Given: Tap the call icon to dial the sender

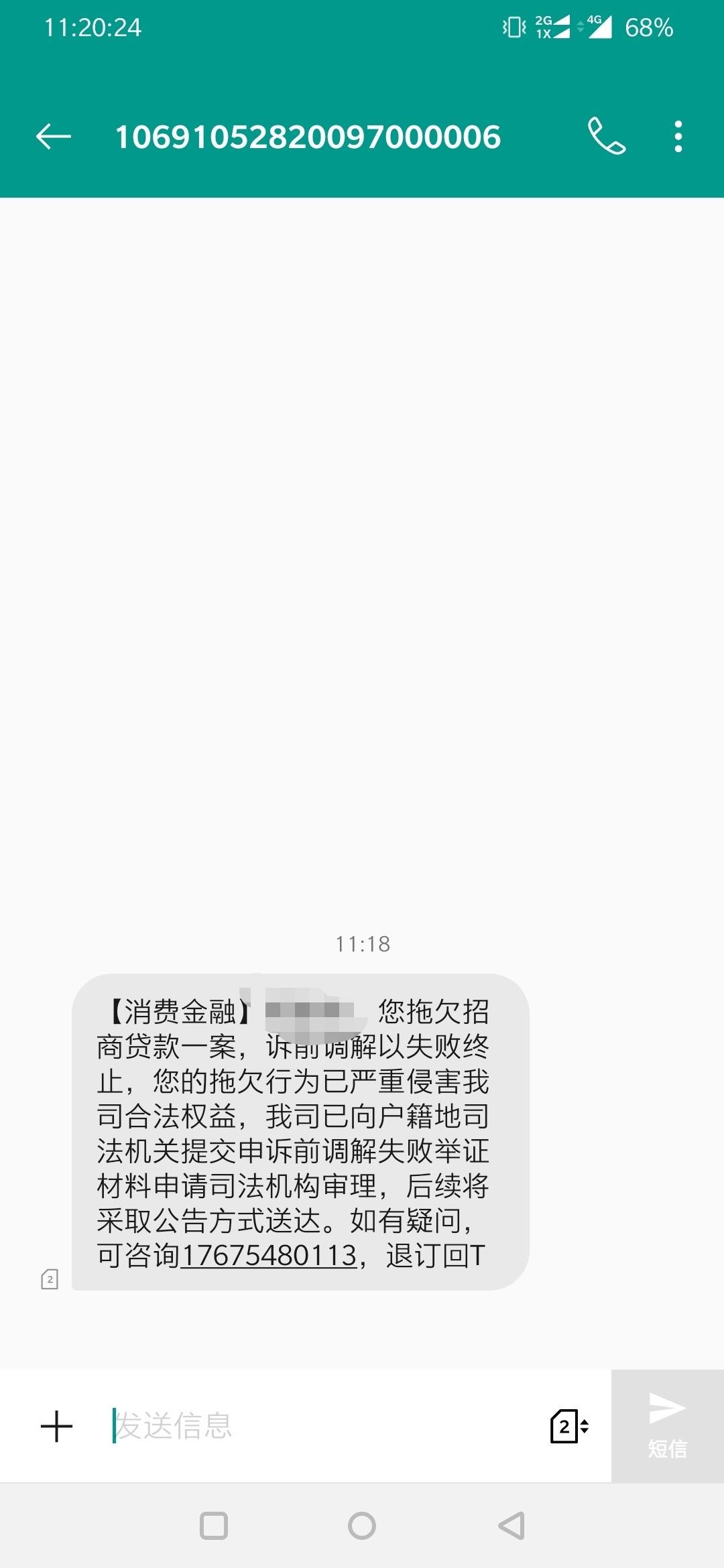Looking at the screenshot, I should point(608,136).
